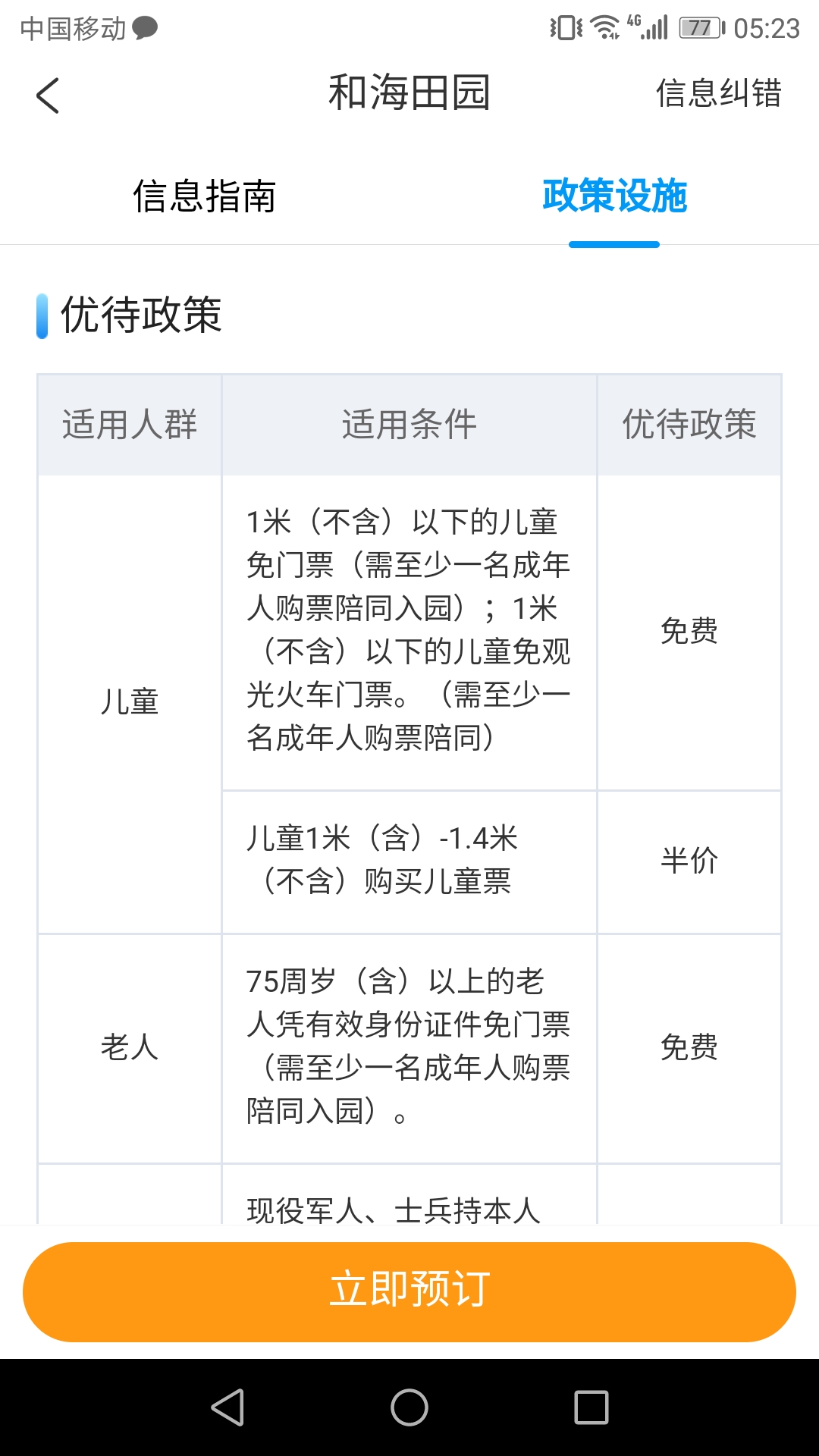Viewport: 819px width, 1456px height.
Task: Tap the orange 立即预订 button
Action: pyautogui.click(x=409, y=1292)
